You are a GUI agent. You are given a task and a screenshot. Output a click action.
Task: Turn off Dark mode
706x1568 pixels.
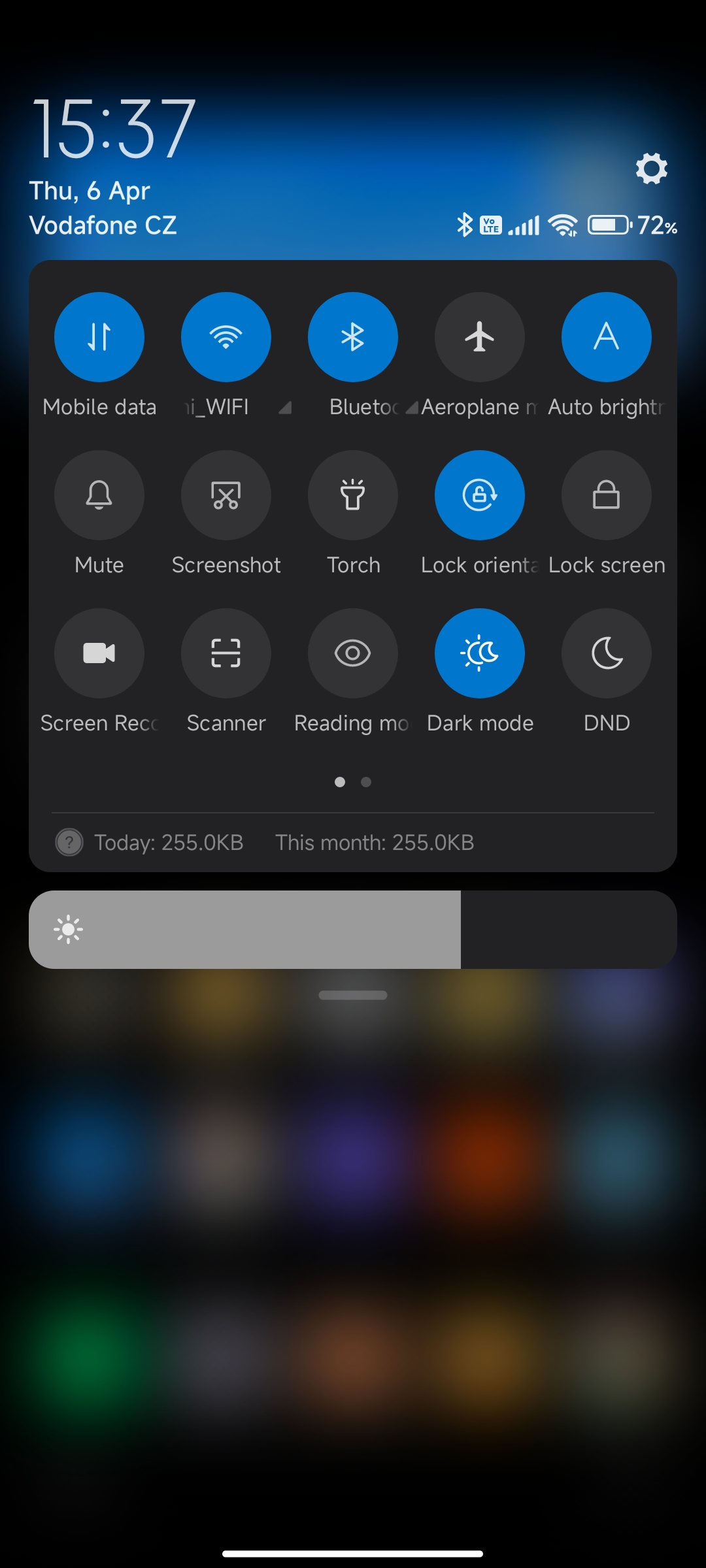pos(480,653)
